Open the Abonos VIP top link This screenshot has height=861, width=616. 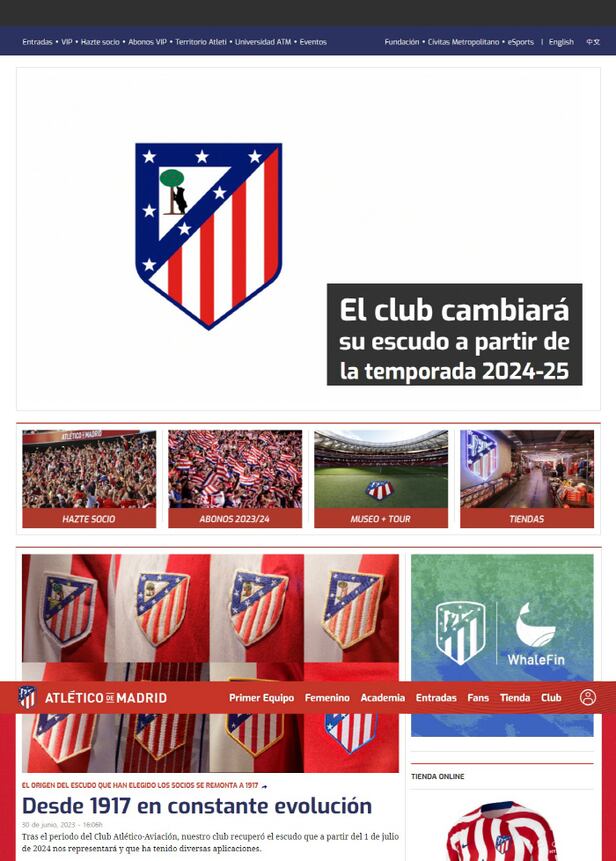coord(147,42)
